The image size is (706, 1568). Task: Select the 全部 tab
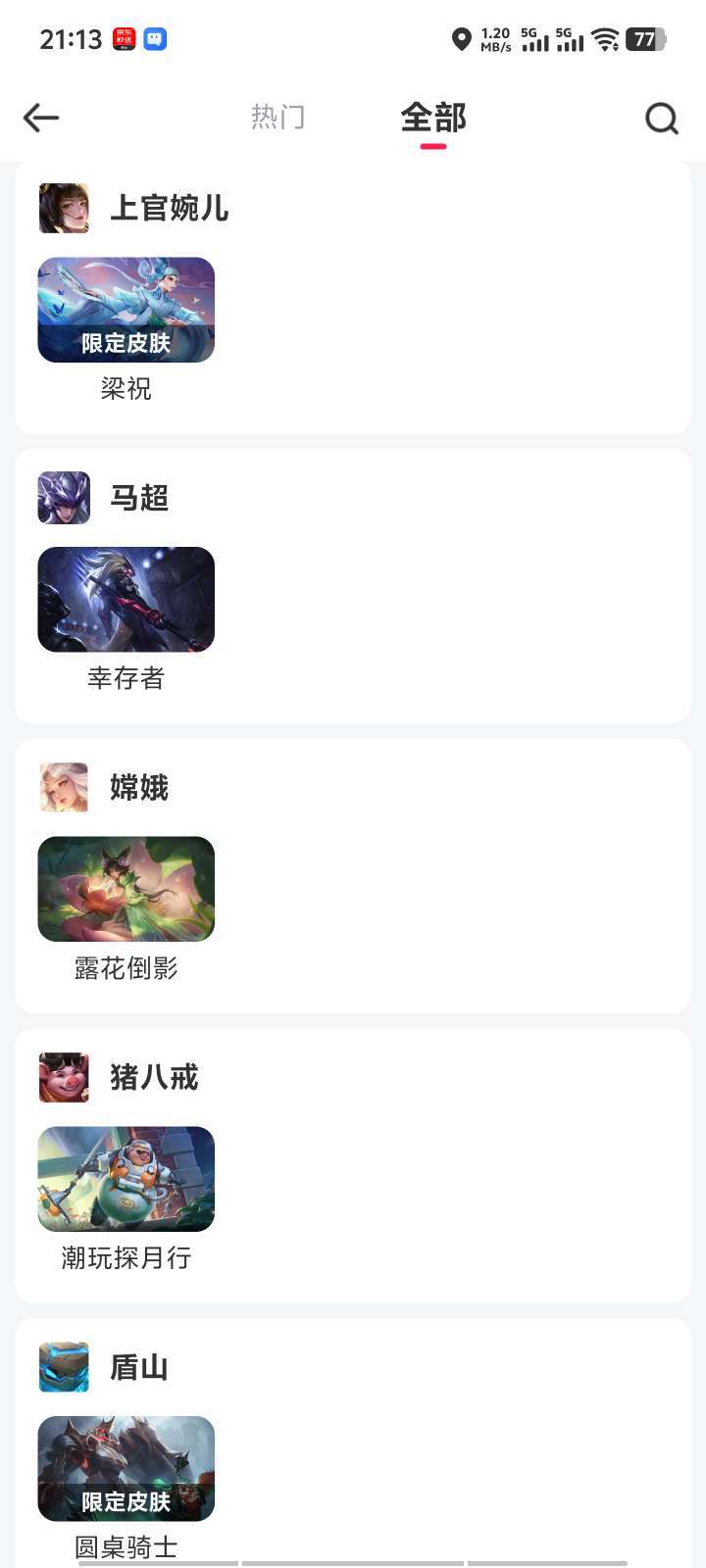click(433, 118)
